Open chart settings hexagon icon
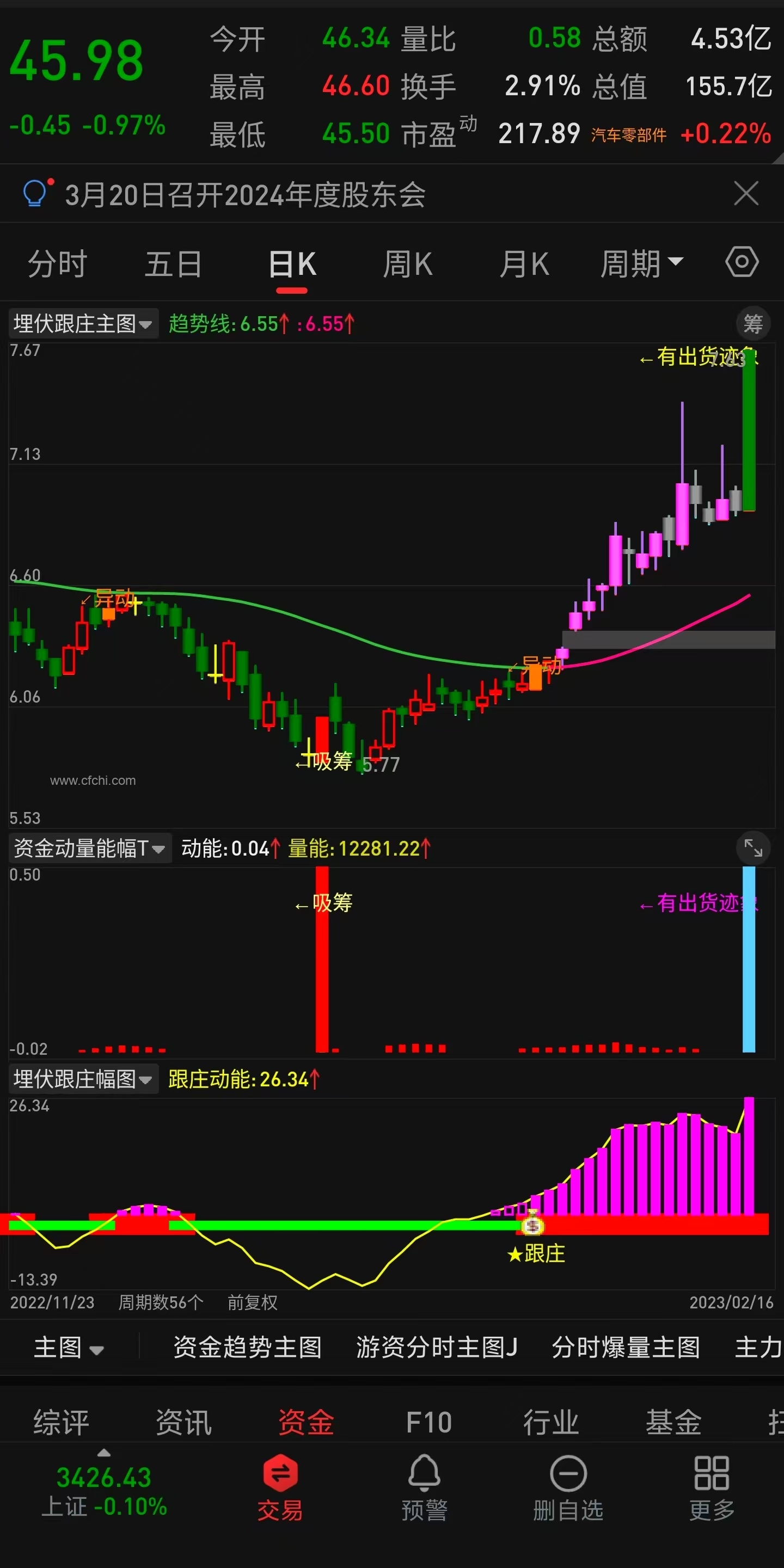Viewport: 784px width, 1568px height. click(x=742, y=262)
